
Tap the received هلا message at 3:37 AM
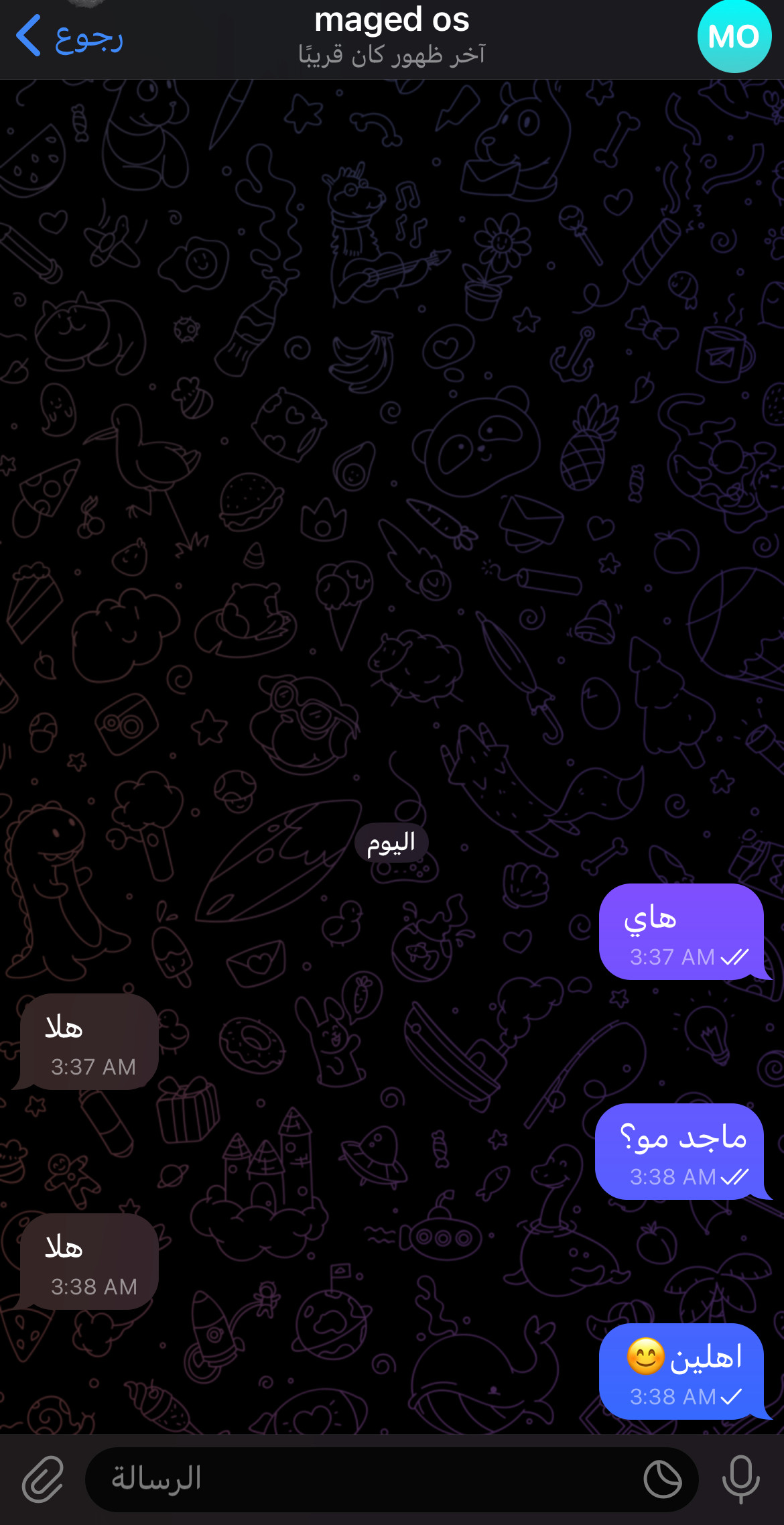(90, 1042)
